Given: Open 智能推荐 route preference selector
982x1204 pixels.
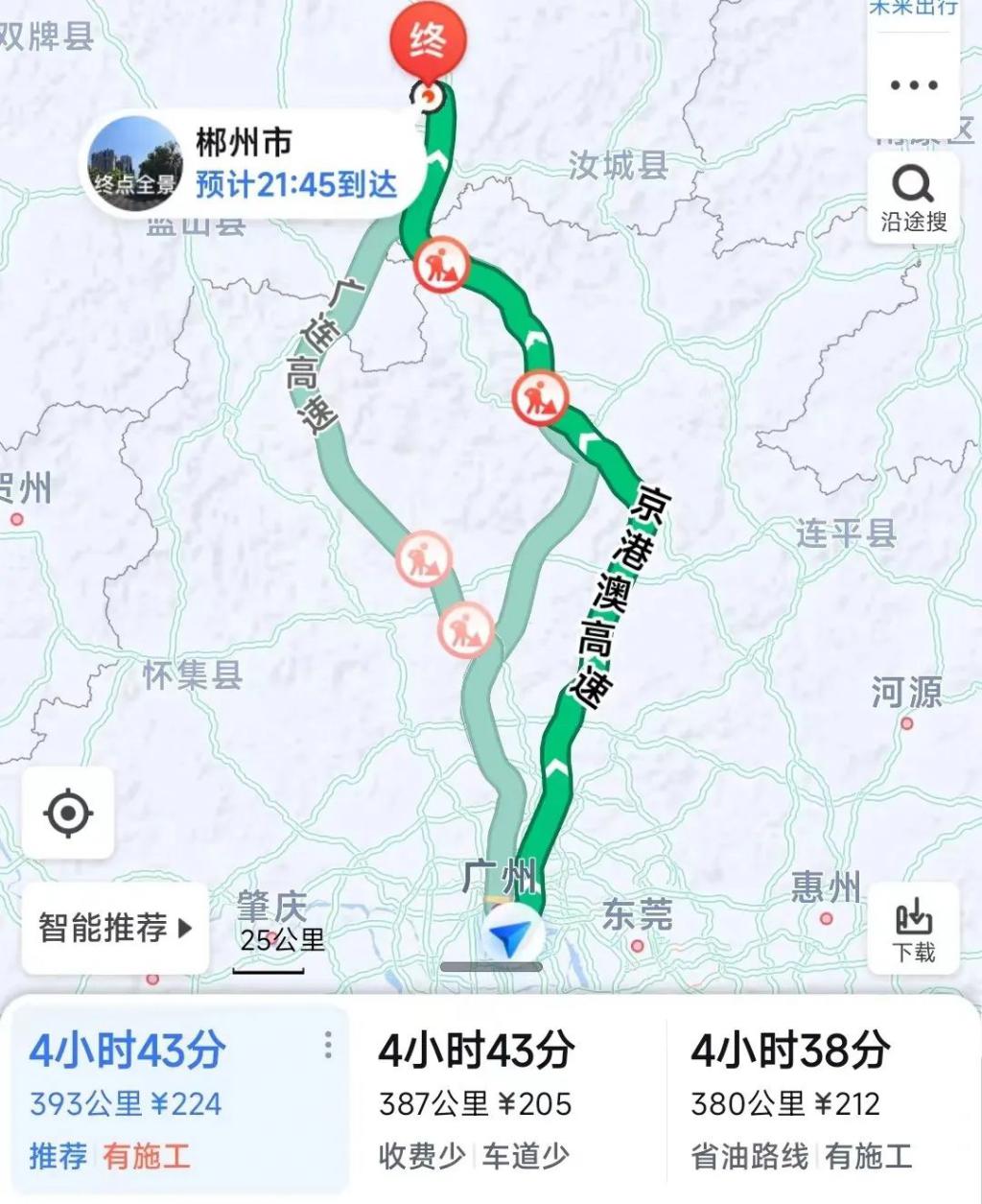Looking at the screenshot, I should (x=115, y=928).
